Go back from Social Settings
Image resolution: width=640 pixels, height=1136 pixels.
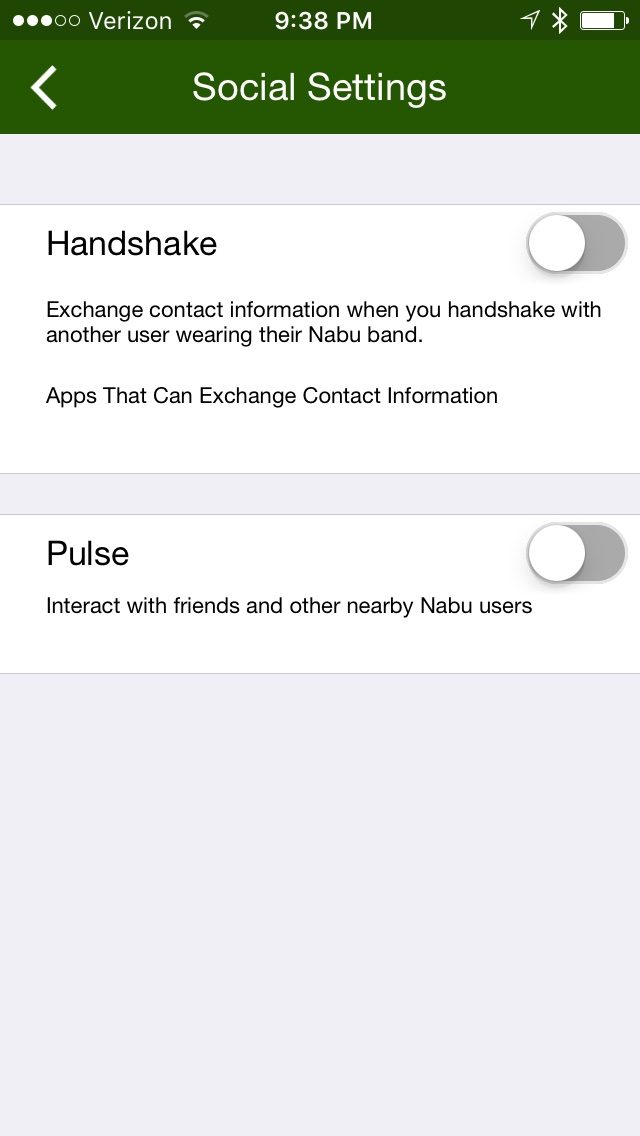pyautogui.click(x=43, y=88)
